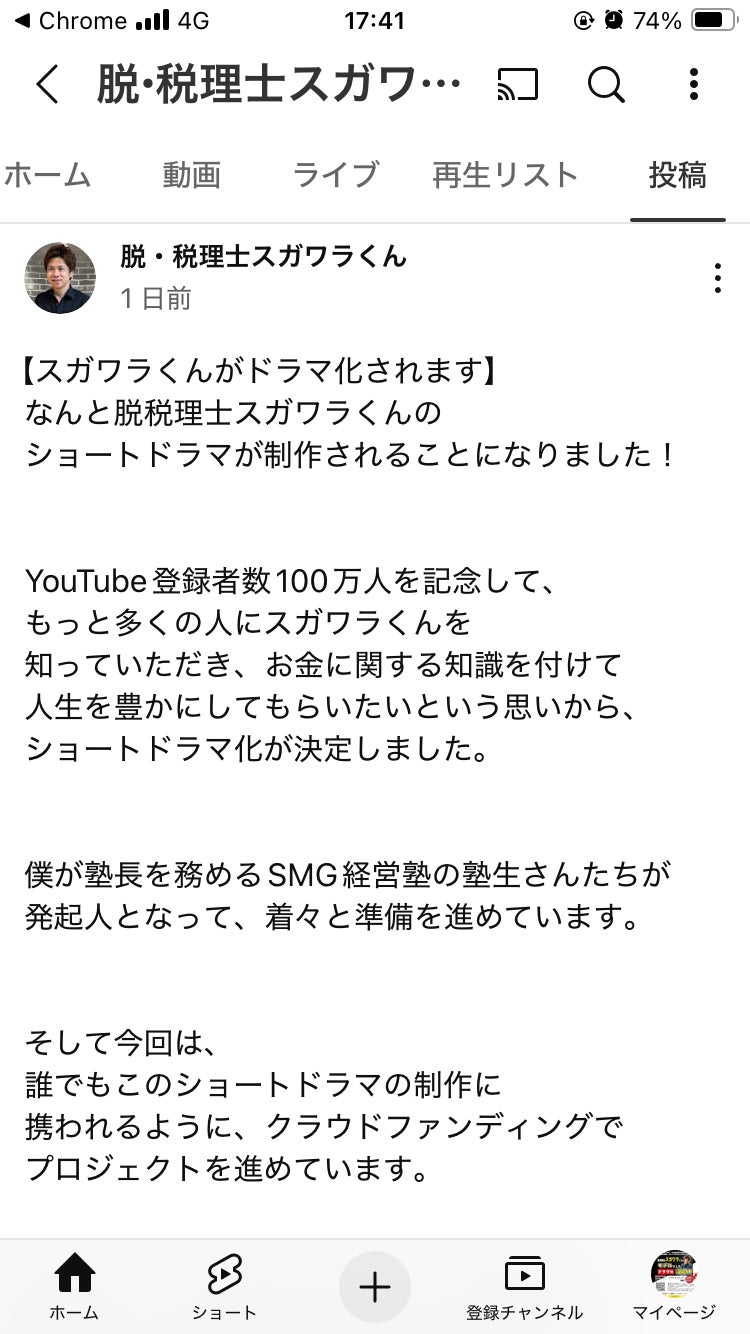The height and width of the screenshot is (1334, 750).
Task: Switch to the ホーム channel tab
Action: [x=47, y=176]
